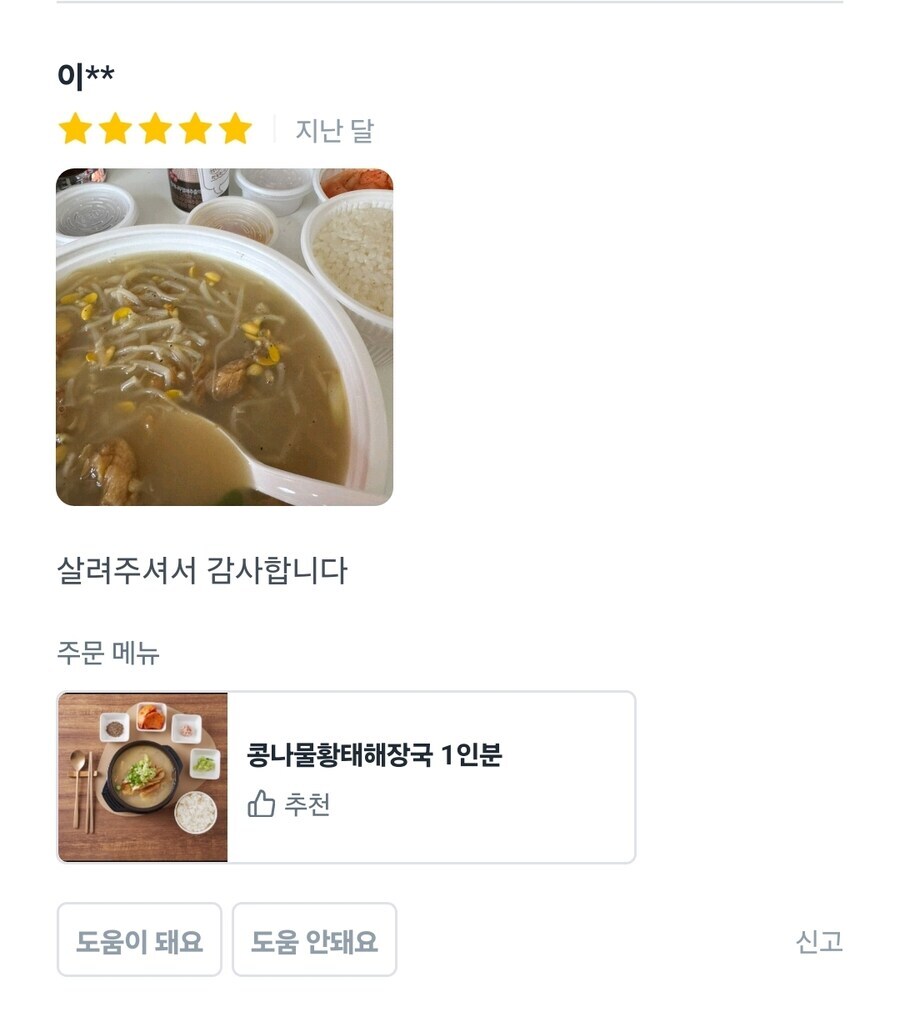Expand the 주문 메뉴 ordered menu section

coord(110,652)
